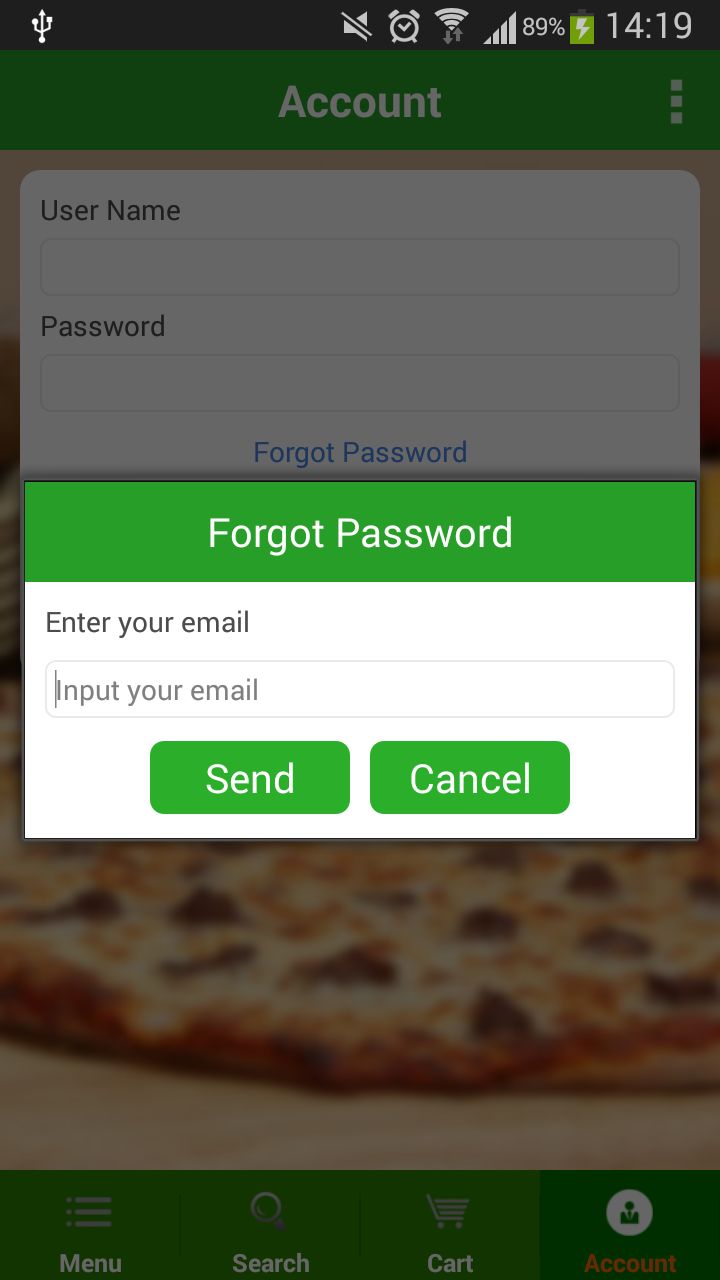Cancel the Forgot Password dialog
This screenshot has width=720, height=1280.
pyautogui.click(x=470, y=778)
